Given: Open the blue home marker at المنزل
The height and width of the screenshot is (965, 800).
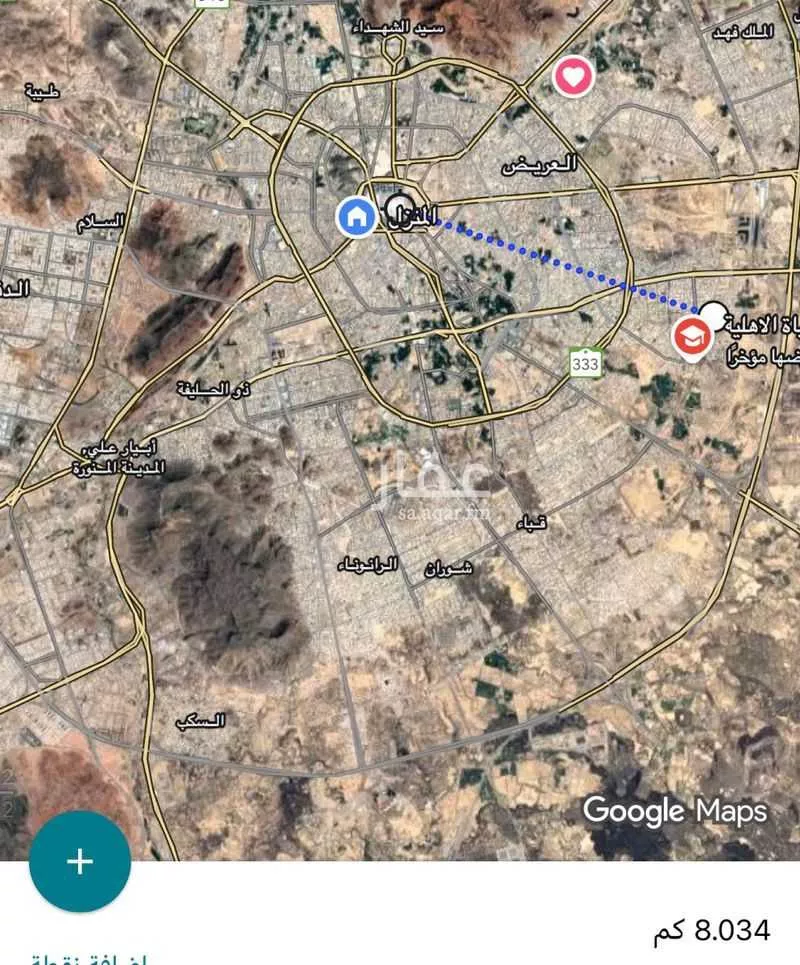Looking at the screenshot, I should (x=355, y=215).
